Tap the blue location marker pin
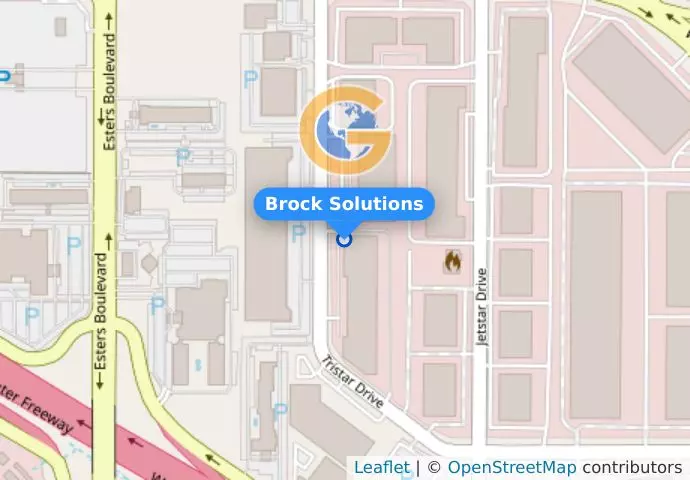 (x=344, y=239)
